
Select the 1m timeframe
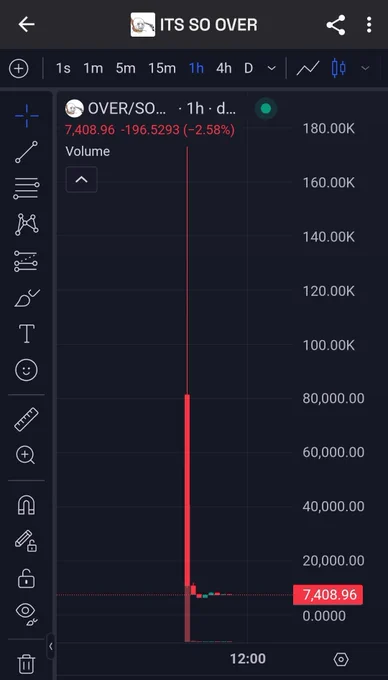click(x=93, y=69)
